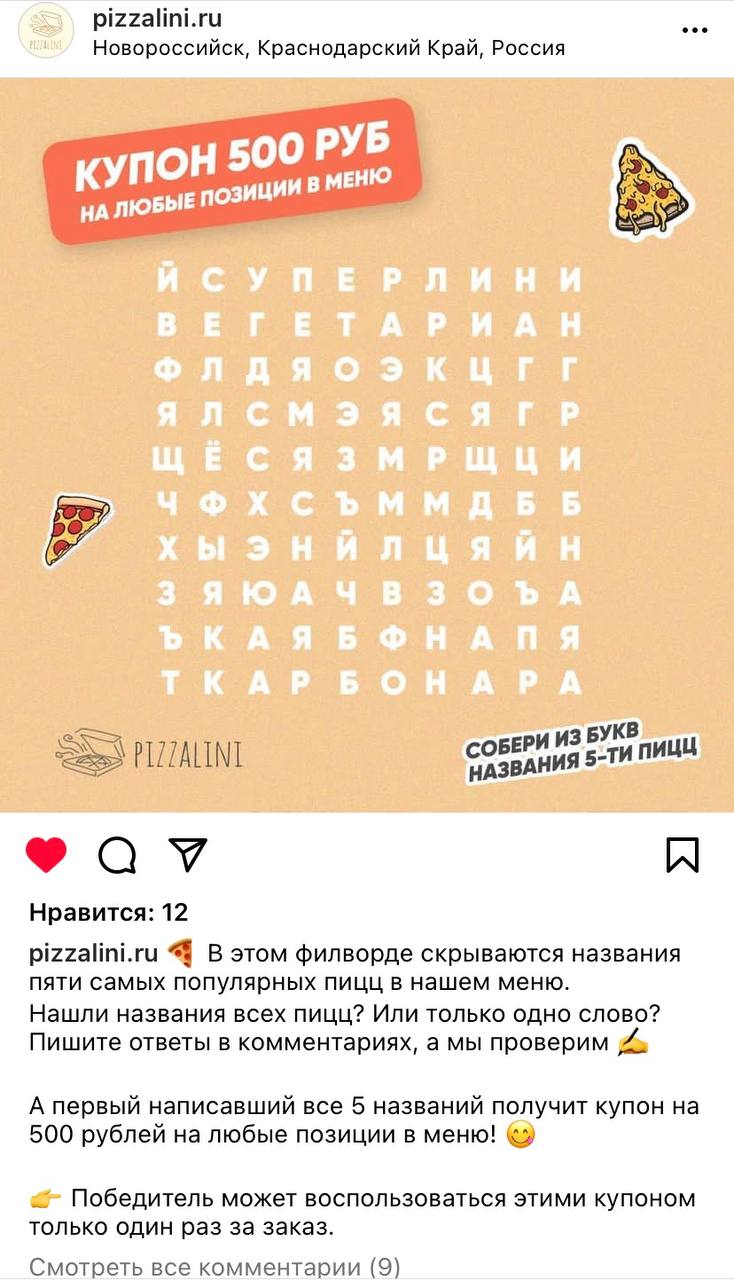Unlike the post with the red heart
This screenshot has height=1280, width=734.
[46, 855]
